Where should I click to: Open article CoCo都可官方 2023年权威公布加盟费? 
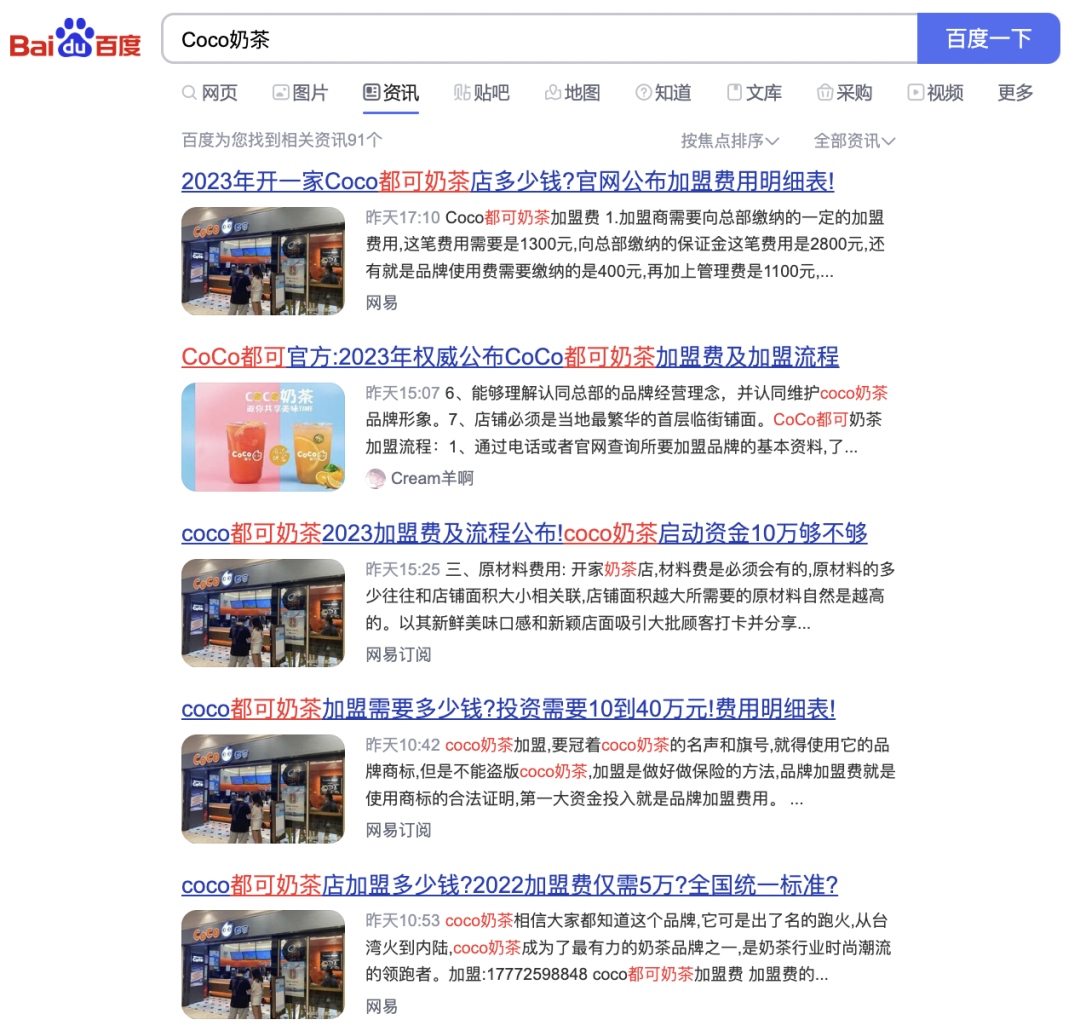510,357
